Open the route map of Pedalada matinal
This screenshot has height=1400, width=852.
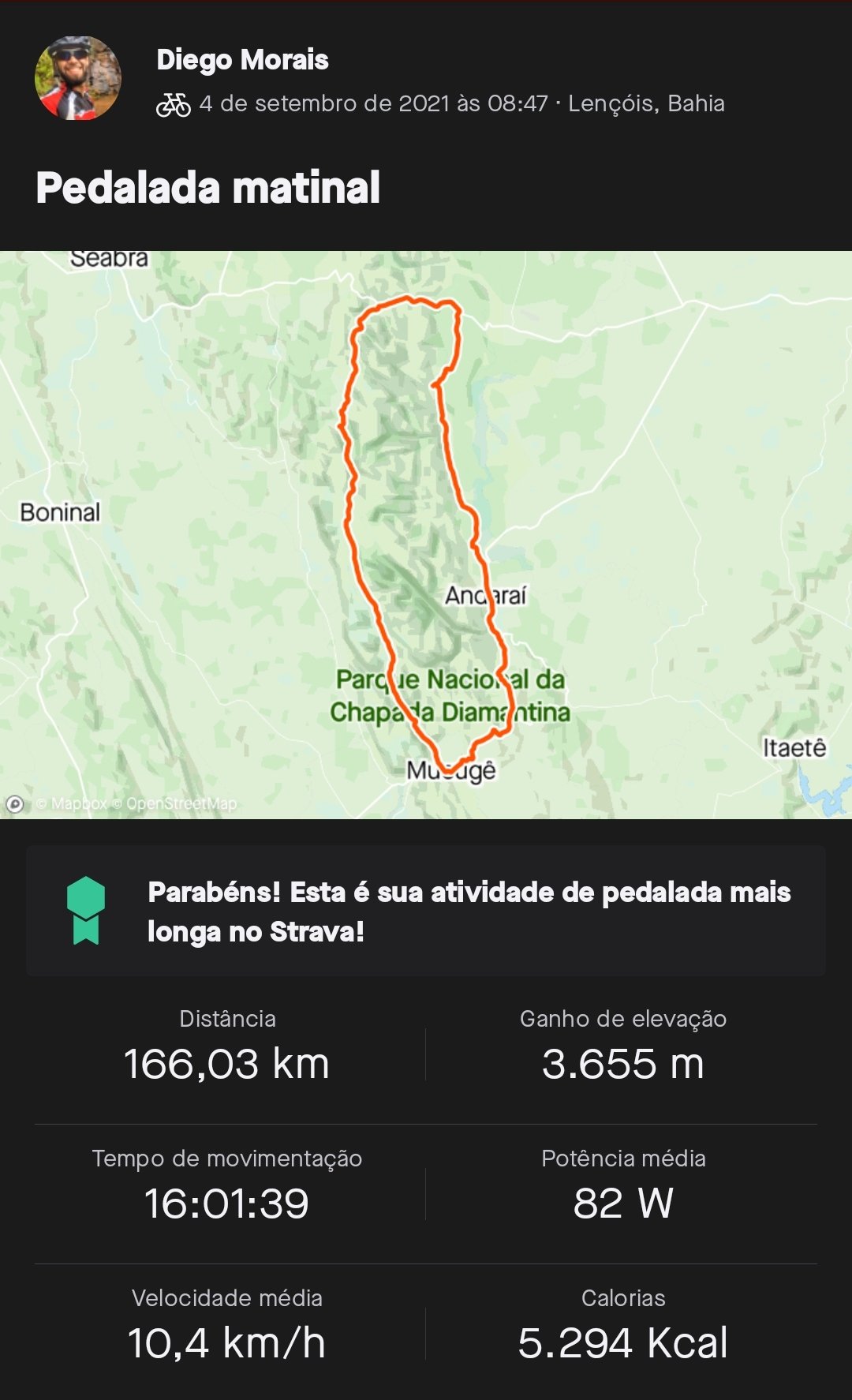[426, 534]
